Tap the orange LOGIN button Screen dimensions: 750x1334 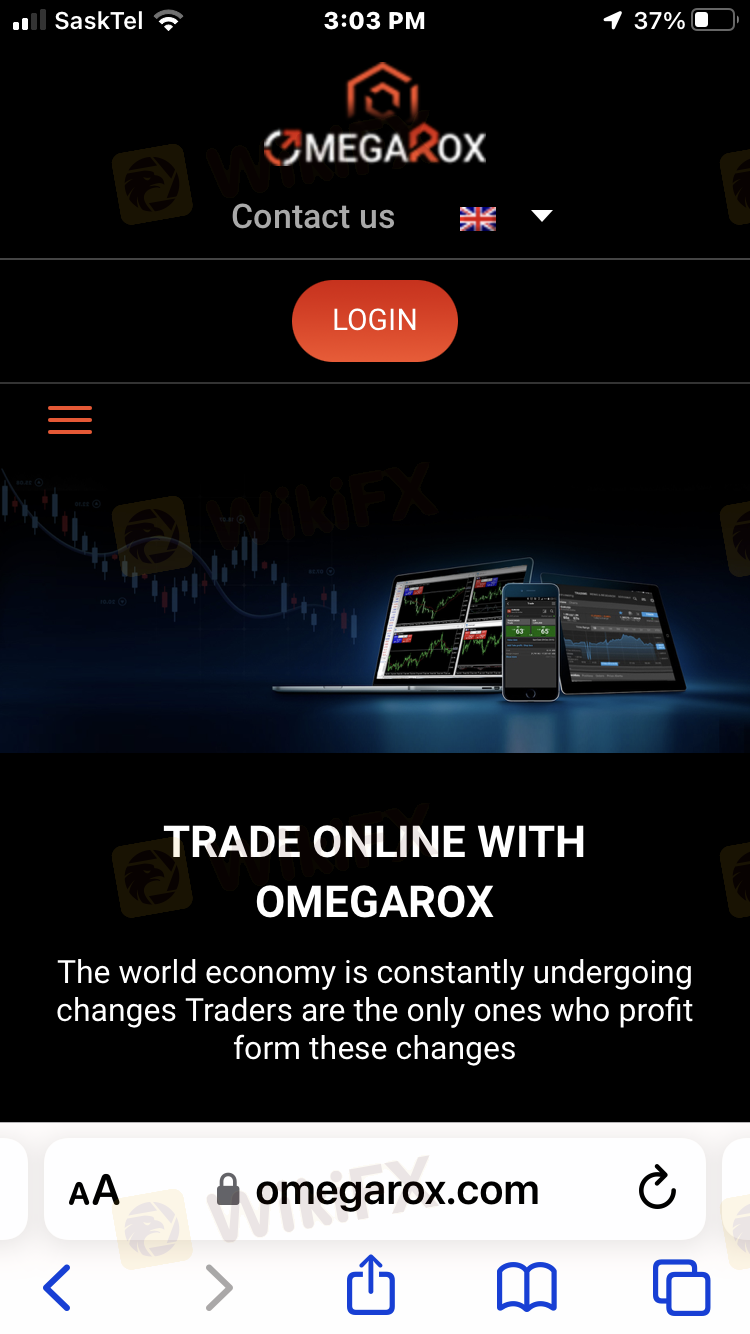coord(374,320)
